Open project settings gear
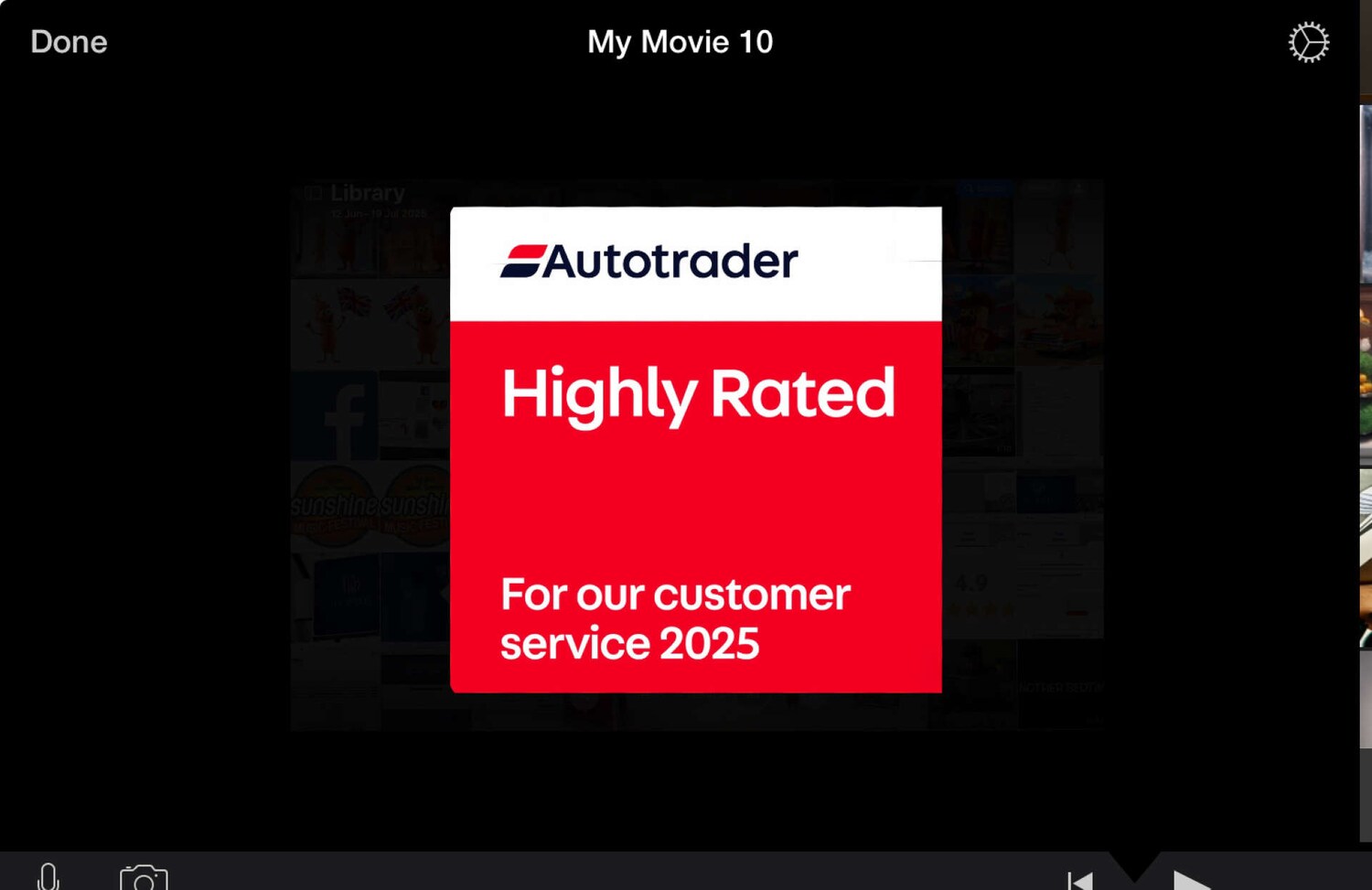1372x890 pixels. point(1308,42)
